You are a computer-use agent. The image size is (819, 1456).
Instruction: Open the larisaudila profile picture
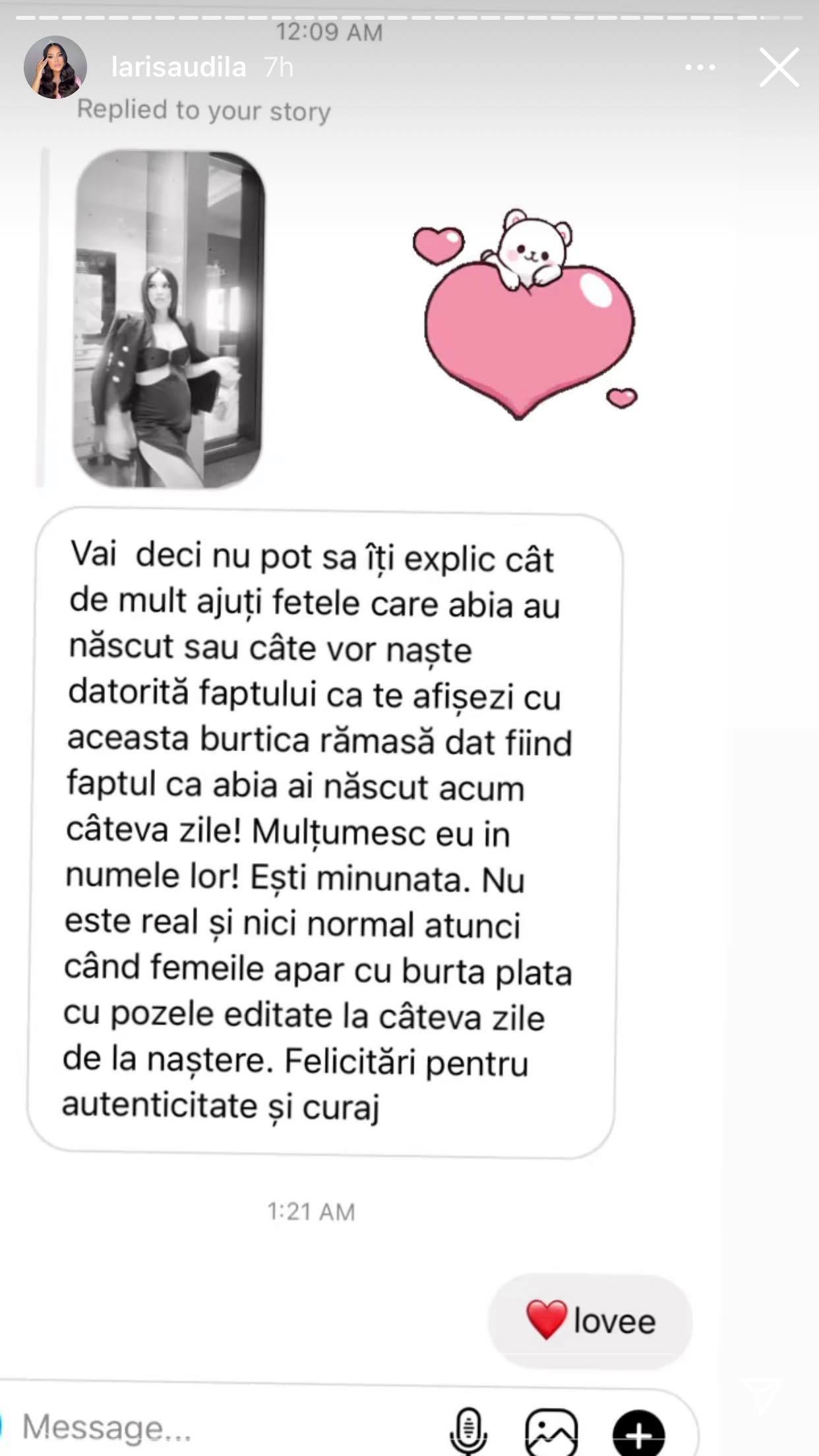point(55,67)
